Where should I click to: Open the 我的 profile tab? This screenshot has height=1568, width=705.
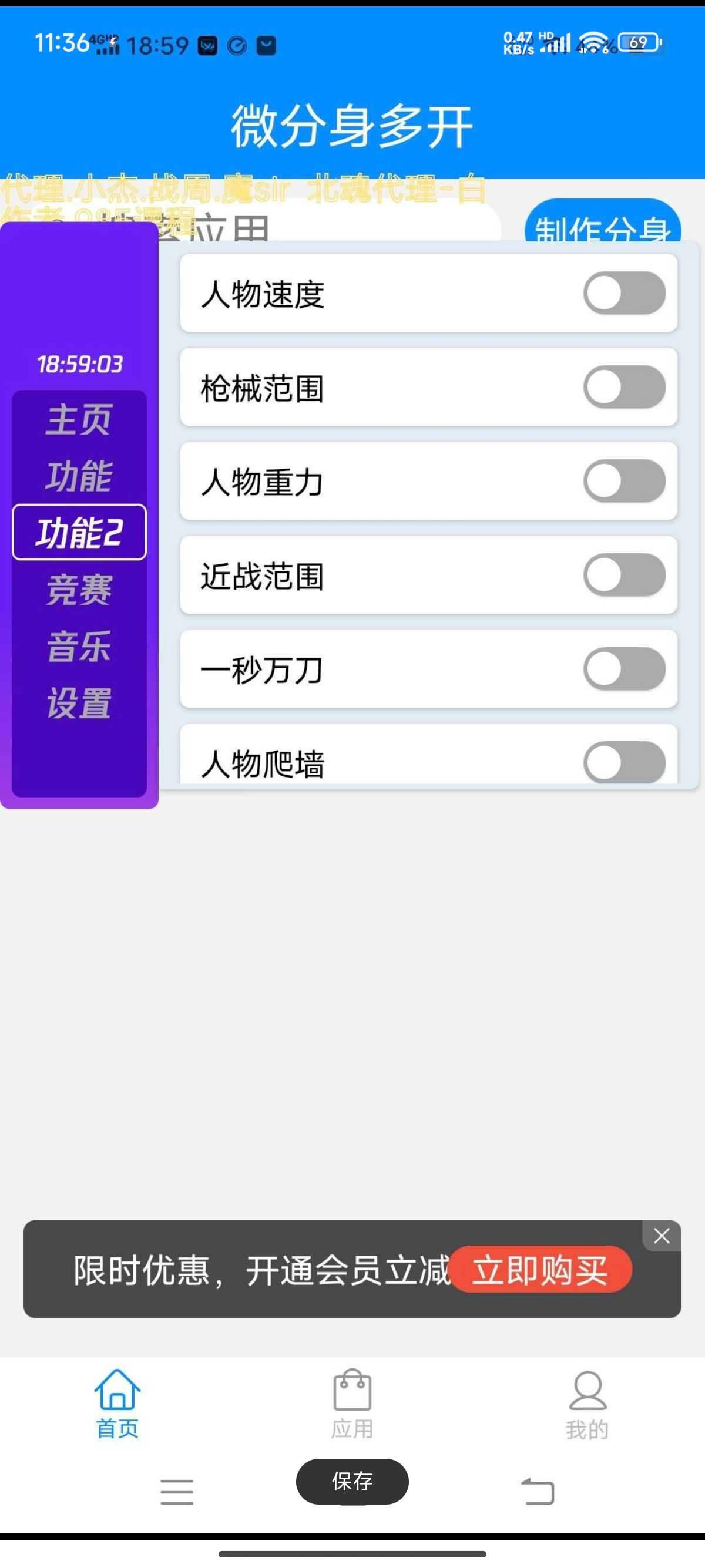pyautogui.click(x=587, y=1404)
